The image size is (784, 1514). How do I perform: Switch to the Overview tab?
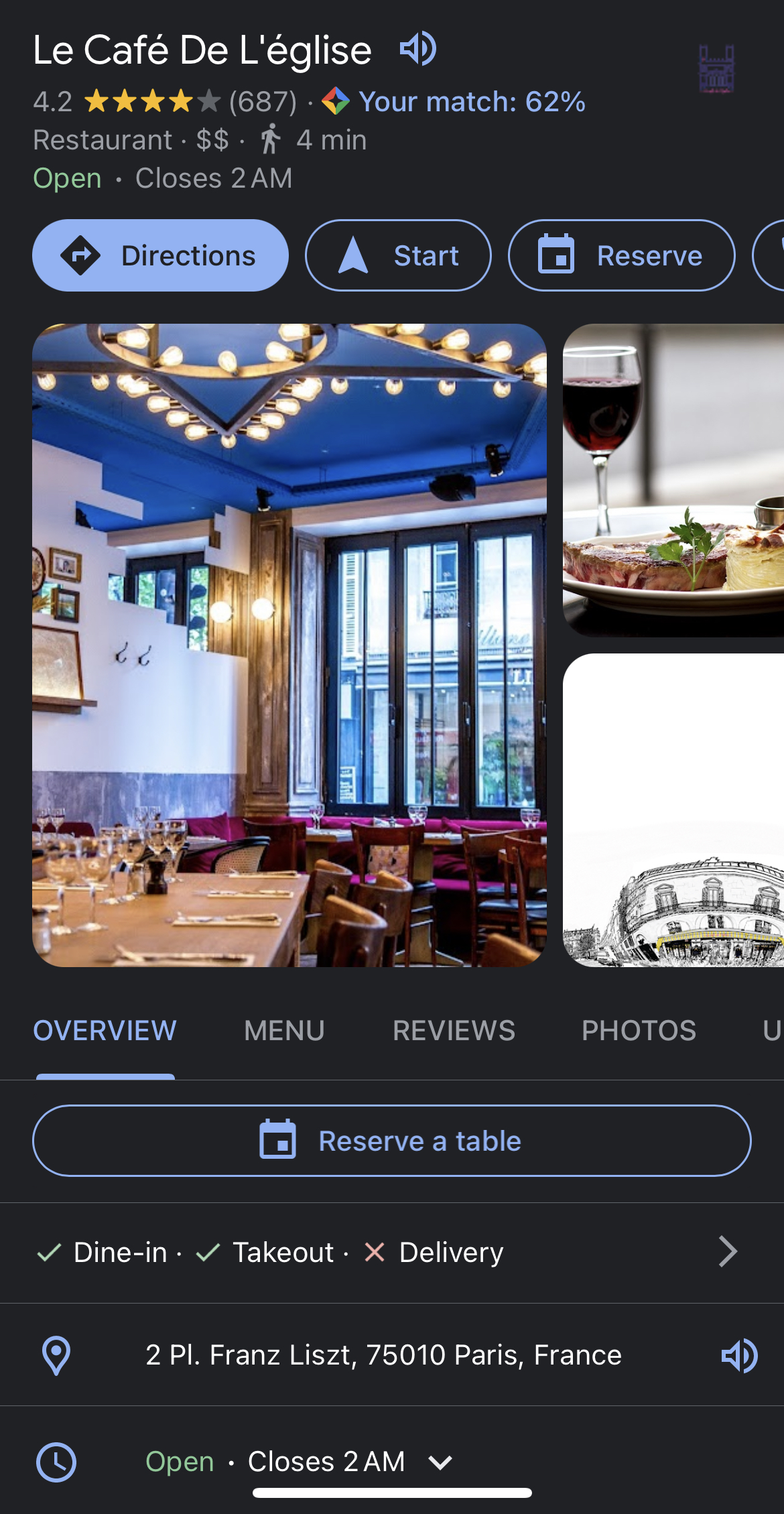coord(105,1030)
